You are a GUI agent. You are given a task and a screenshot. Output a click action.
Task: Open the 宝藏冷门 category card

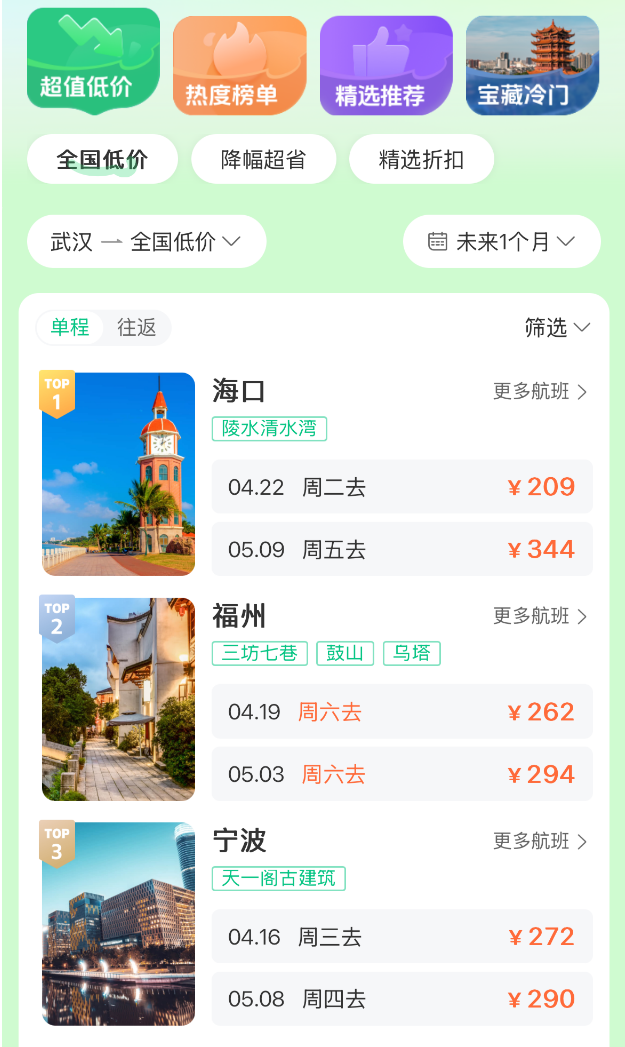[532, 65]
